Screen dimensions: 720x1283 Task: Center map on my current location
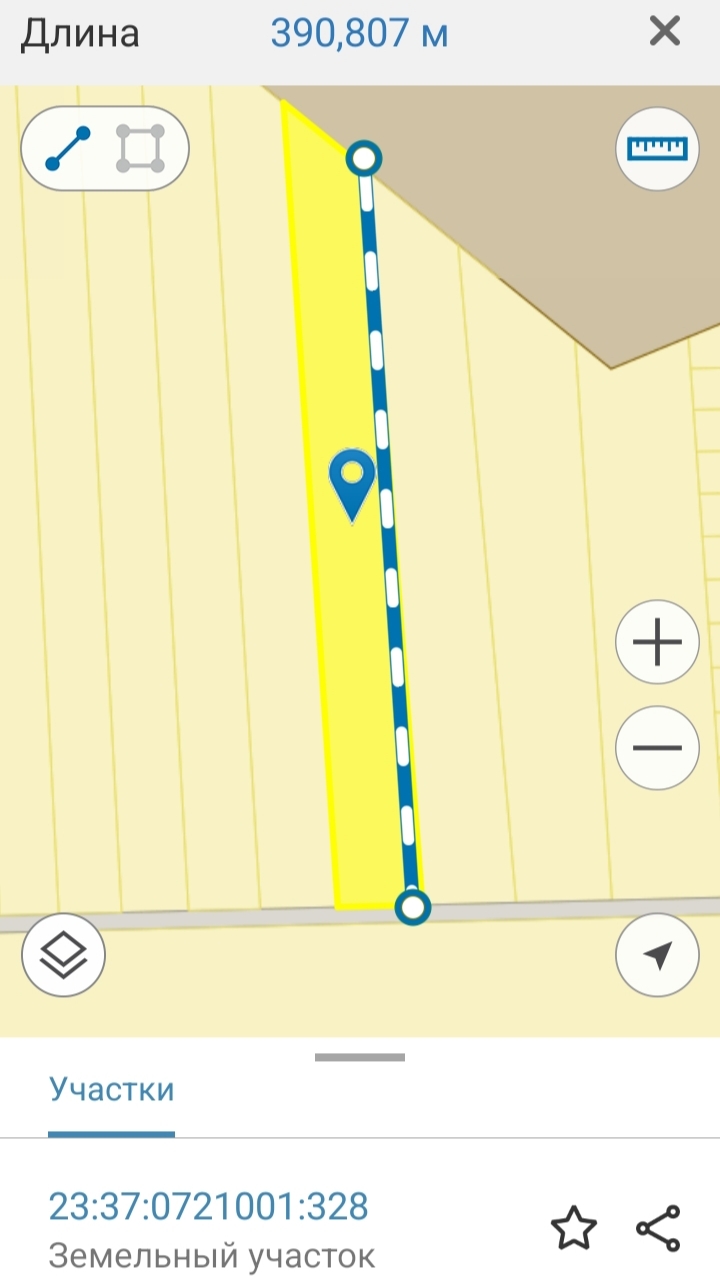click(657, 954)
